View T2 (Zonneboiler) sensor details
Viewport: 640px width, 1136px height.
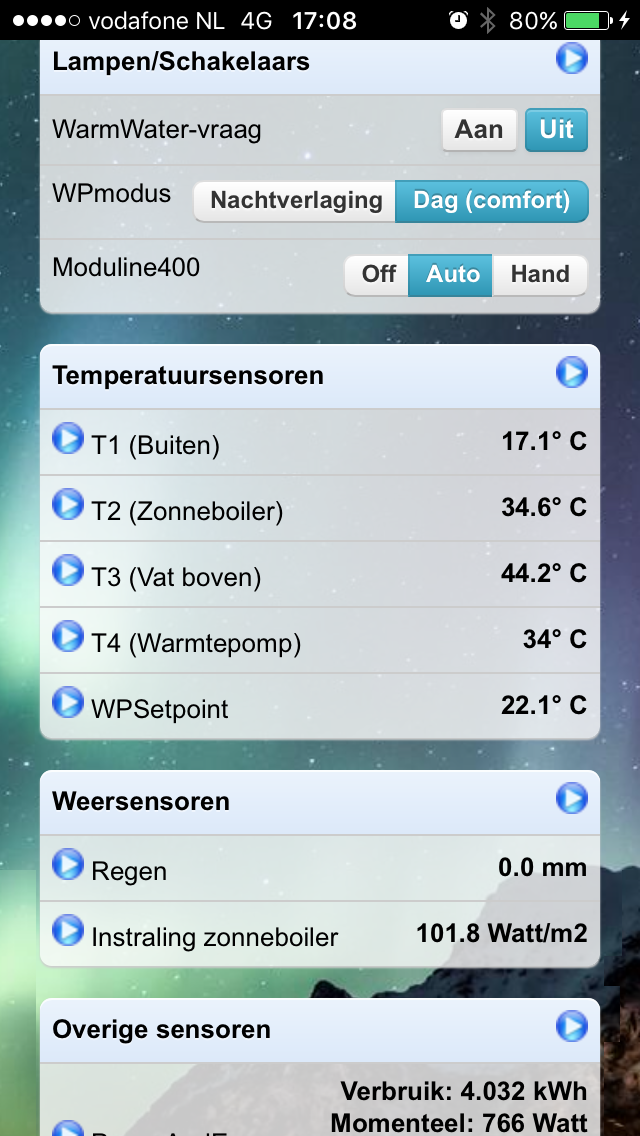(x=320, y=508)
